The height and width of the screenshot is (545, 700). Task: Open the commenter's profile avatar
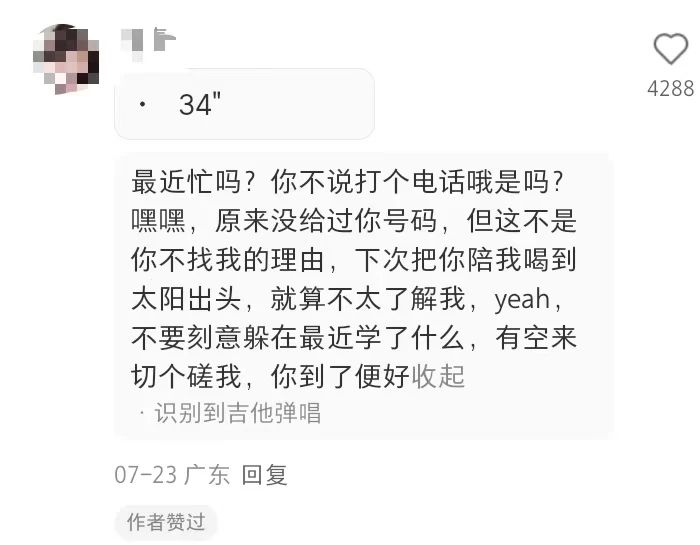click(x=66, y=58)
